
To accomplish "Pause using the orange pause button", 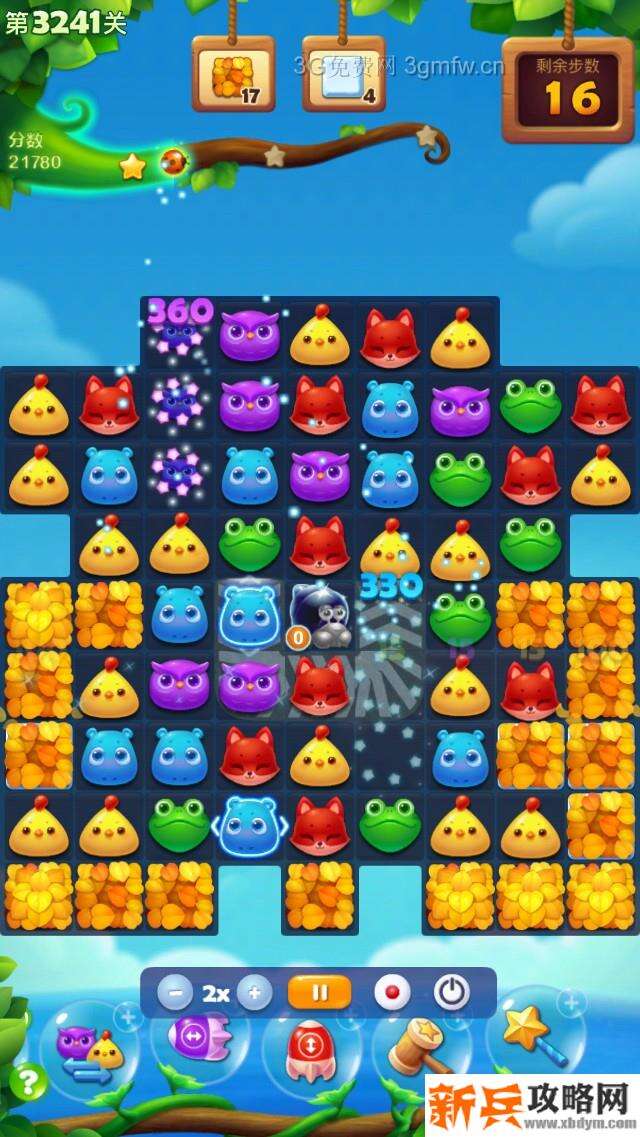I will [320, 993].
